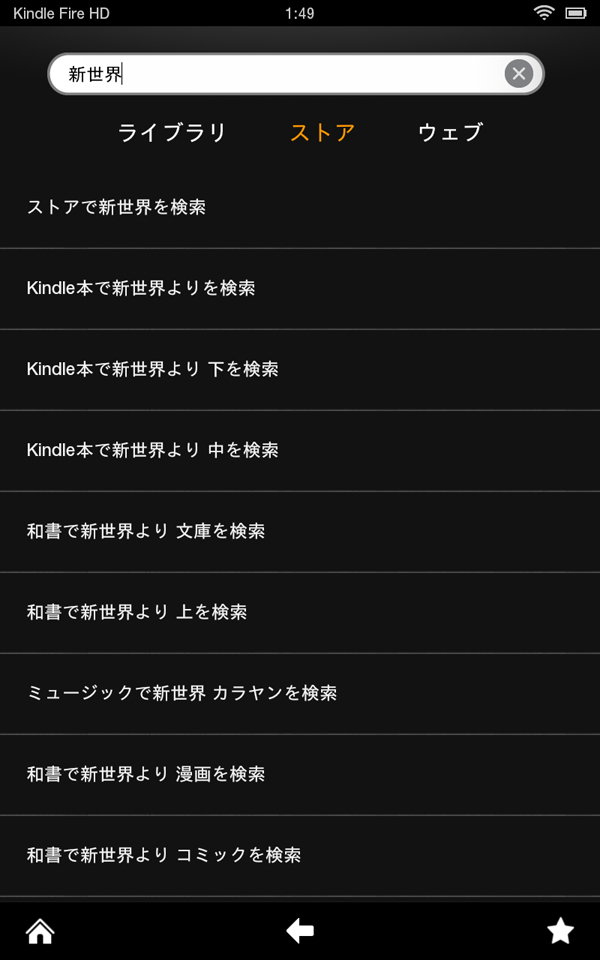The height and width of the screenshot is (960, 600).
Task: Switch to the ウェブ tab
Action: click(450, 132)
